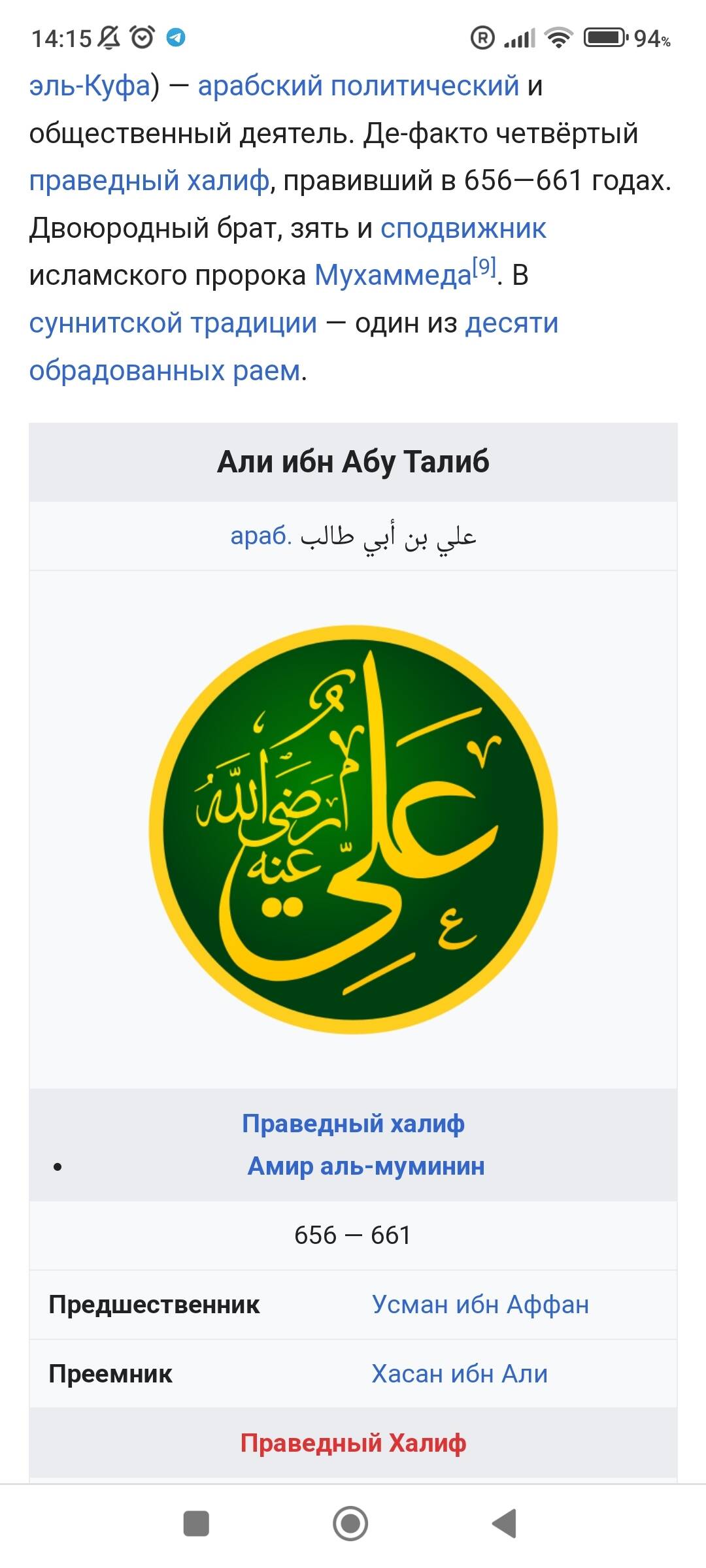
Task: Open the эль-Куфа link
Action: 90,86
